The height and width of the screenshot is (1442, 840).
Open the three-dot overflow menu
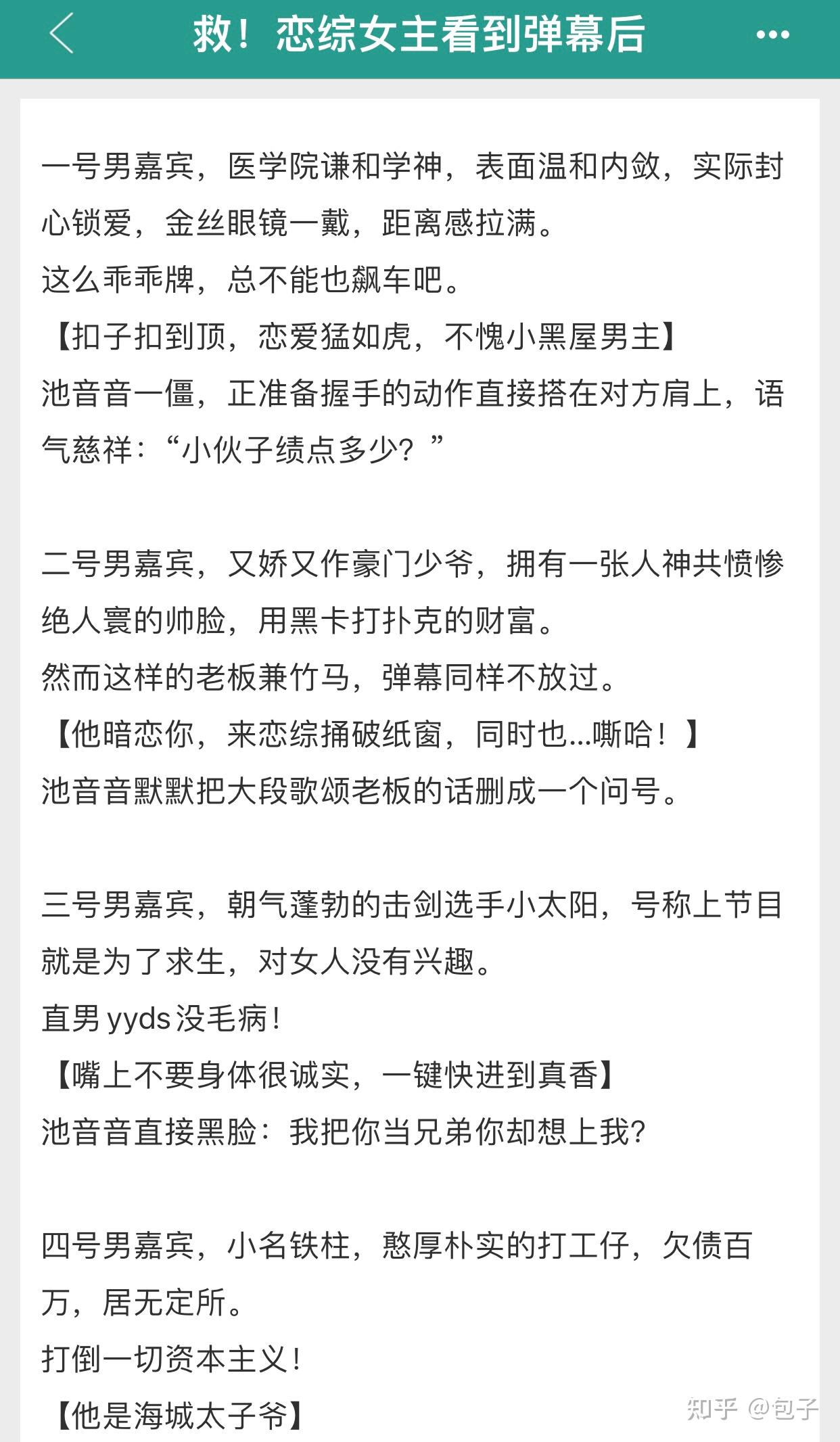tap(772, 35)
